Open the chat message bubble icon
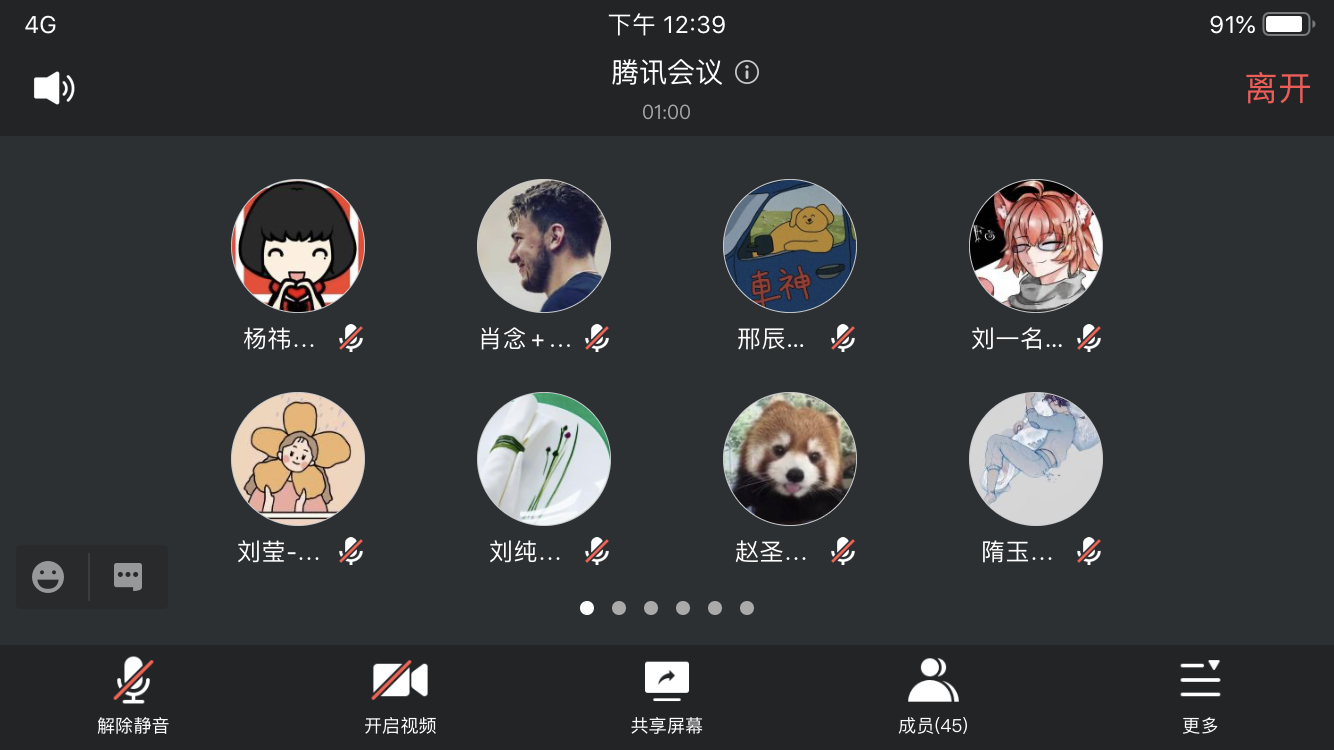Screen dimensions: 1334x750 (128, 577)
